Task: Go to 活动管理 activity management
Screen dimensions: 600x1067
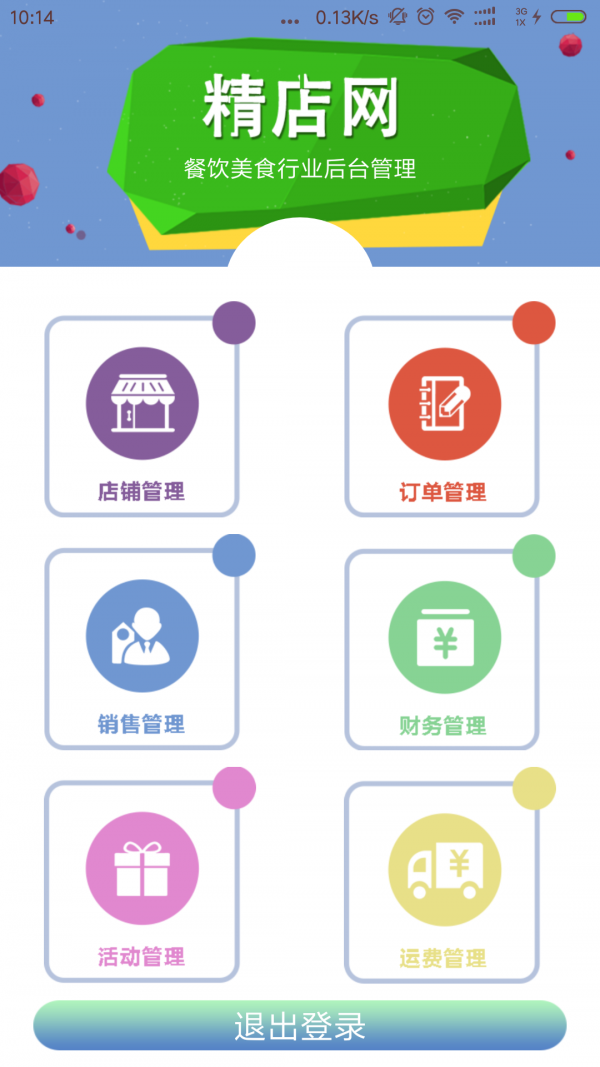Action: click(141, 880)
